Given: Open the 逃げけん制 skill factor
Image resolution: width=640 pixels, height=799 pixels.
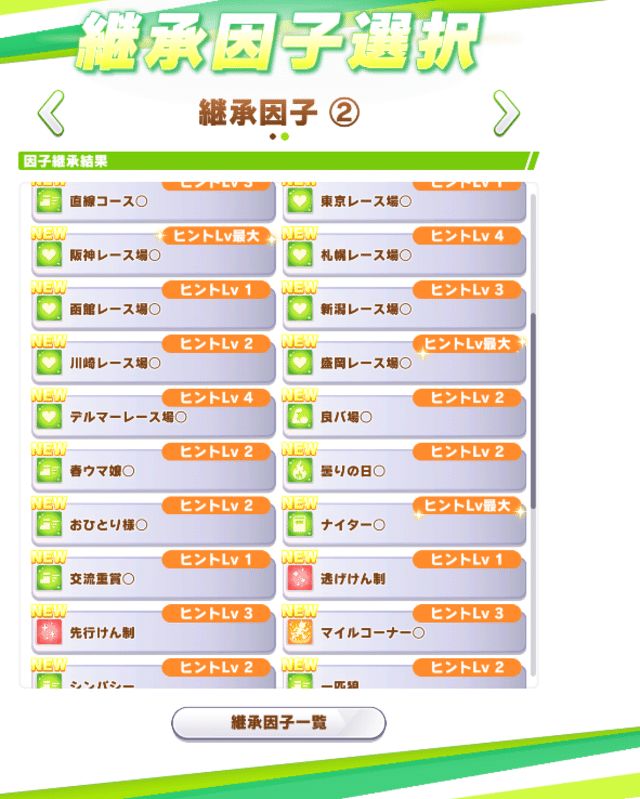Looking at the screenshot, I should pyautogui.click(x=405, y=579).
